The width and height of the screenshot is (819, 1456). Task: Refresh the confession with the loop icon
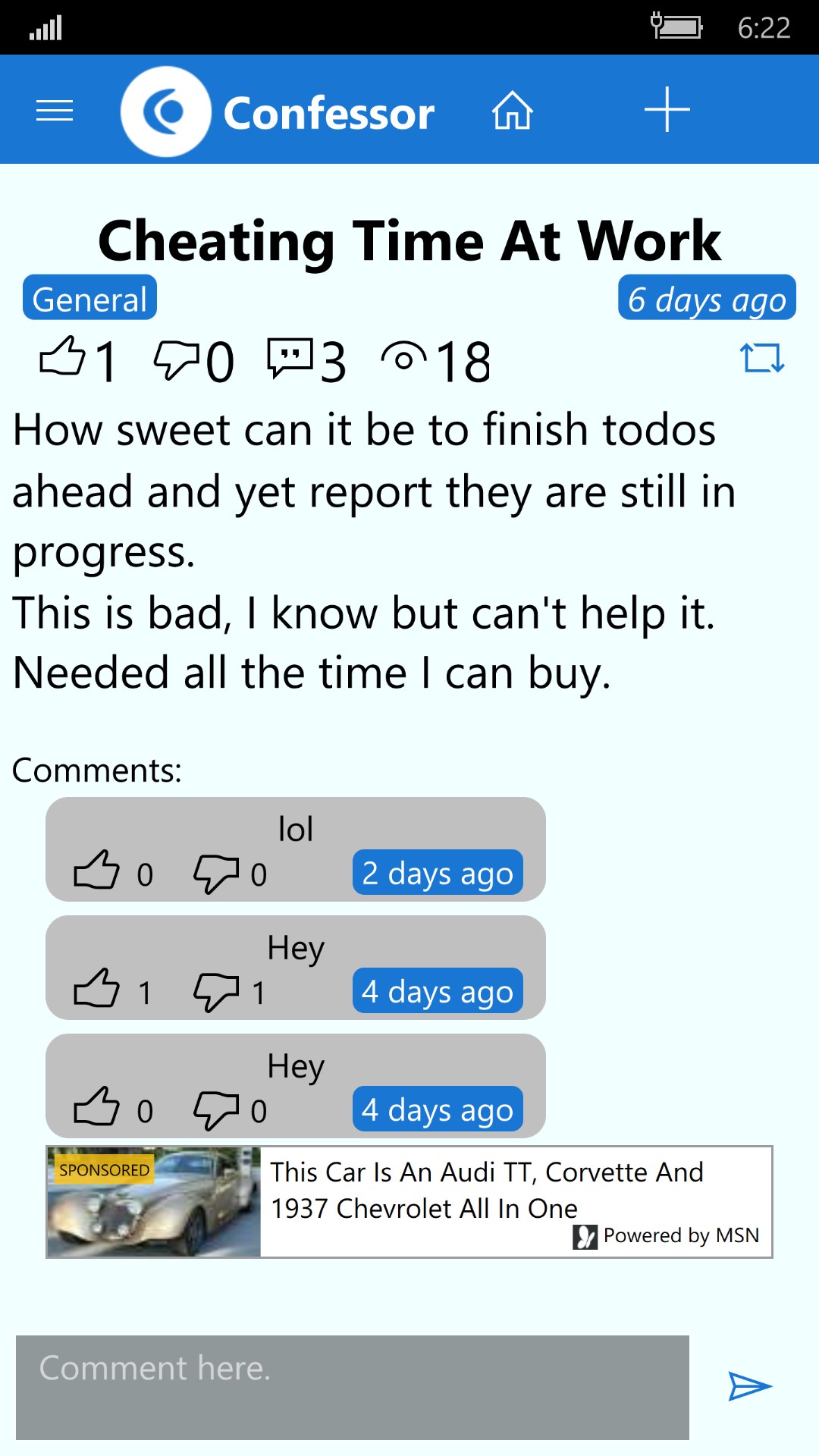762,357
